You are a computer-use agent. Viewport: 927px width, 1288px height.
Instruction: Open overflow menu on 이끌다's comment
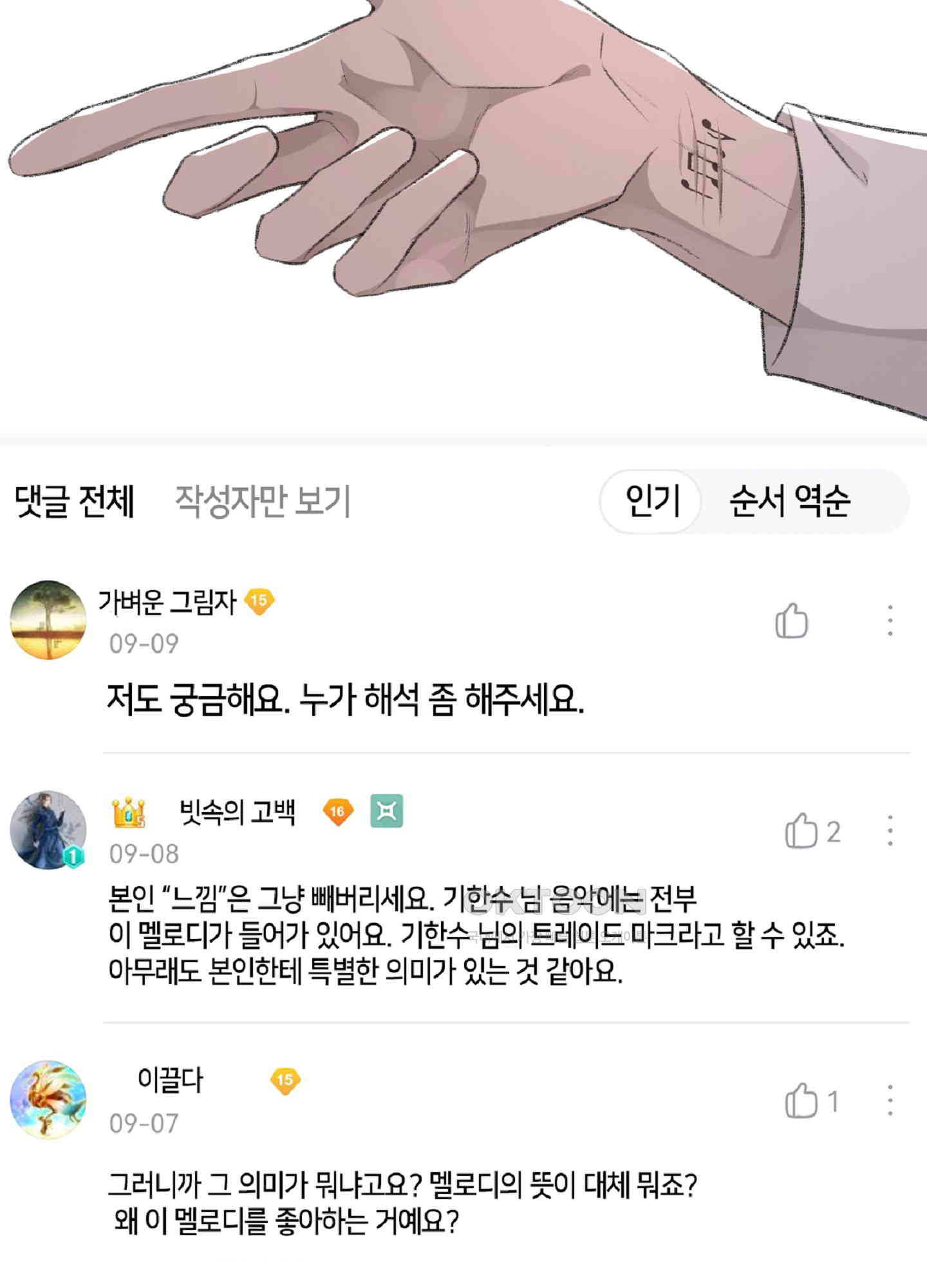coord(890,1101)
